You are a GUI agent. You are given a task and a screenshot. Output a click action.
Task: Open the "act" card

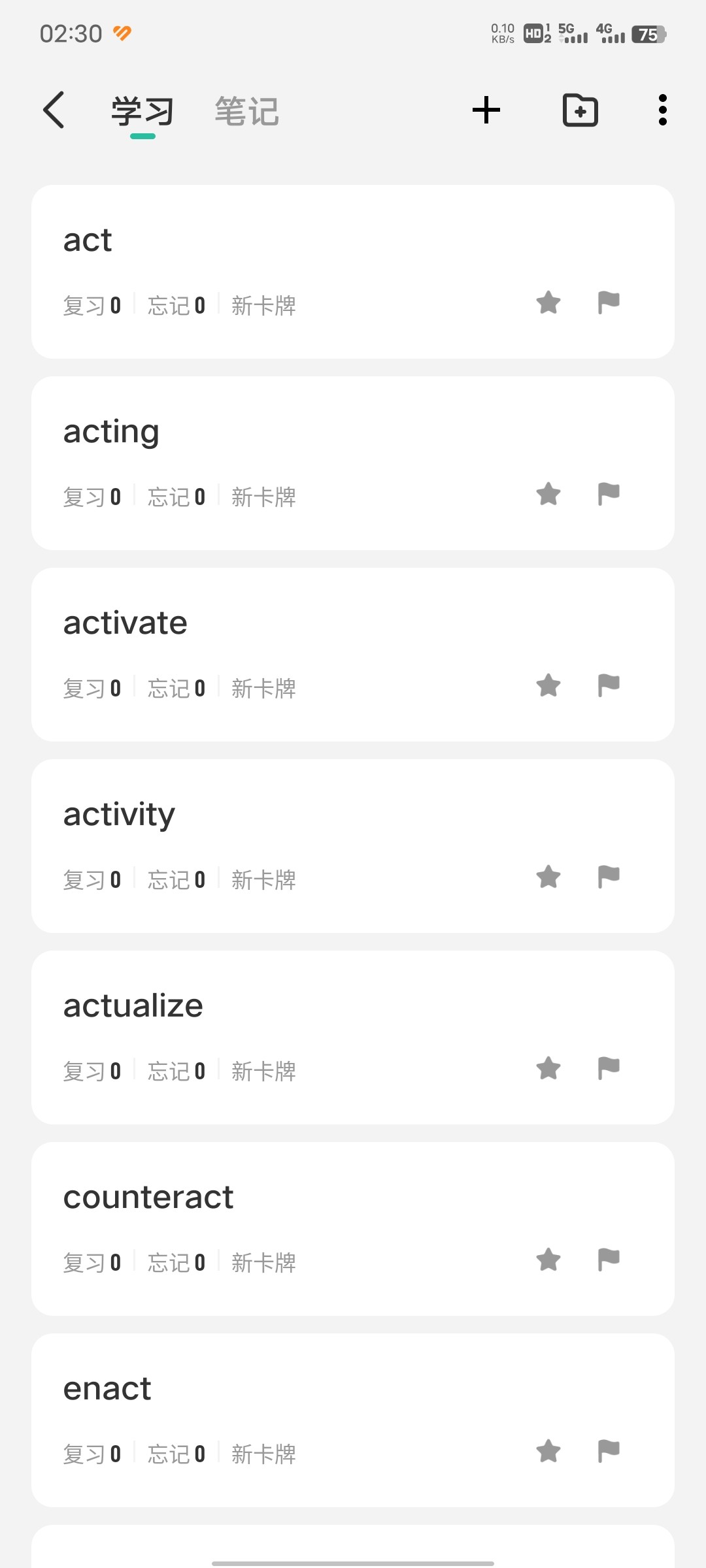click(x=353, y=272)
